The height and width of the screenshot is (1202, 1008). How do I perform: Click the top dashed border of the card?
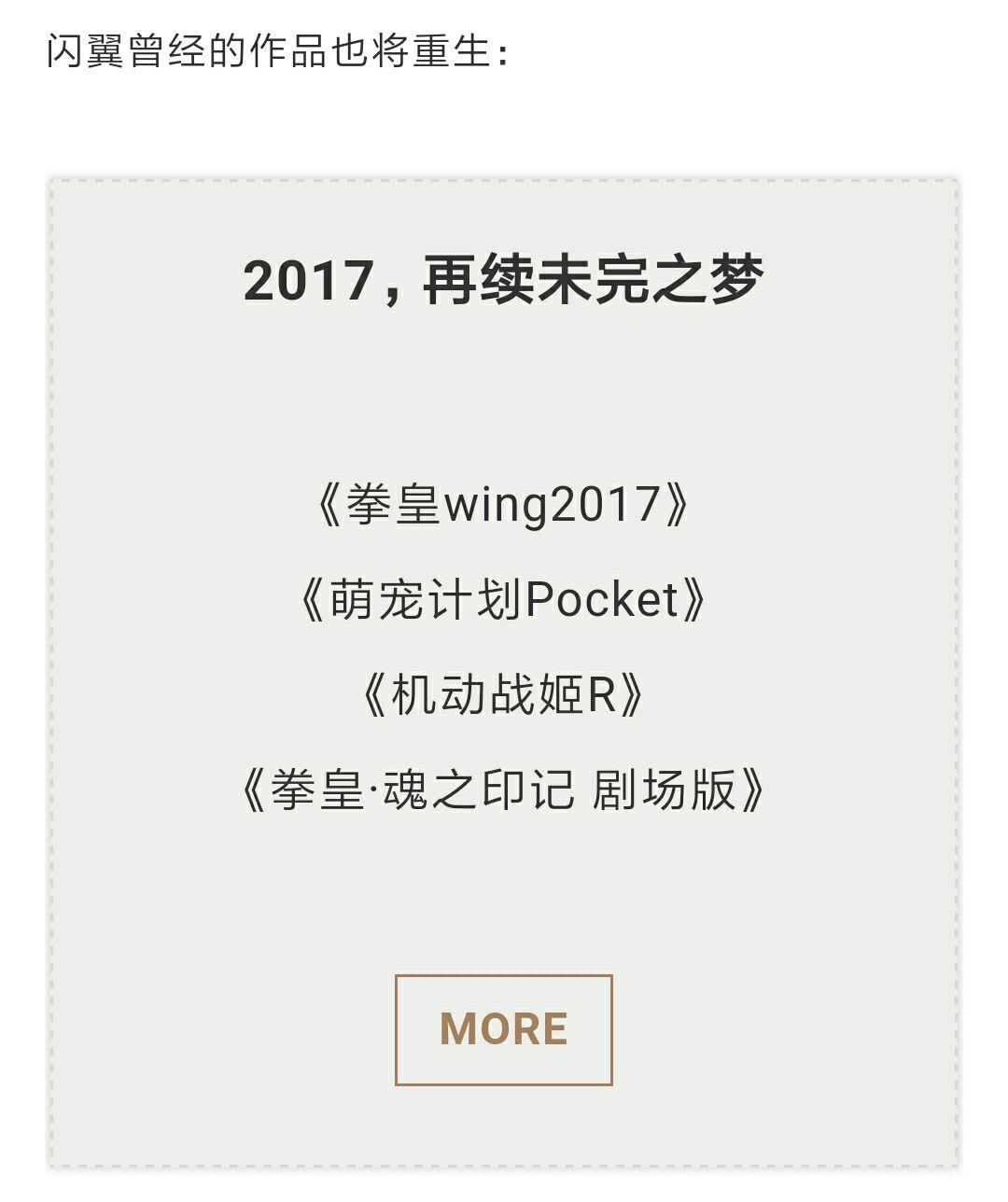pyautogui.click(x=504, y=179)
